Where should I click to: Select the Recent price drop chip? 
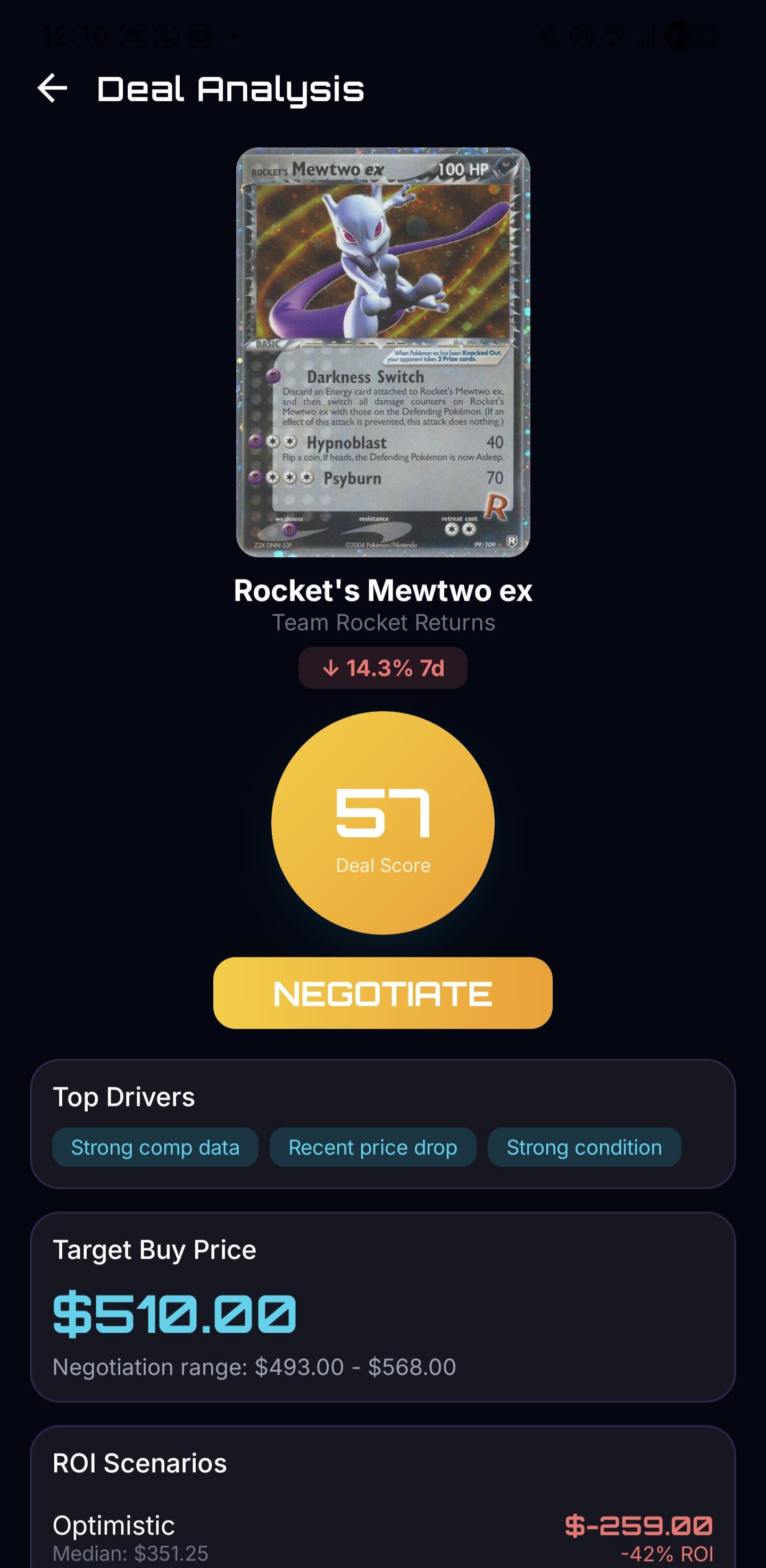tap(372, 1148)
